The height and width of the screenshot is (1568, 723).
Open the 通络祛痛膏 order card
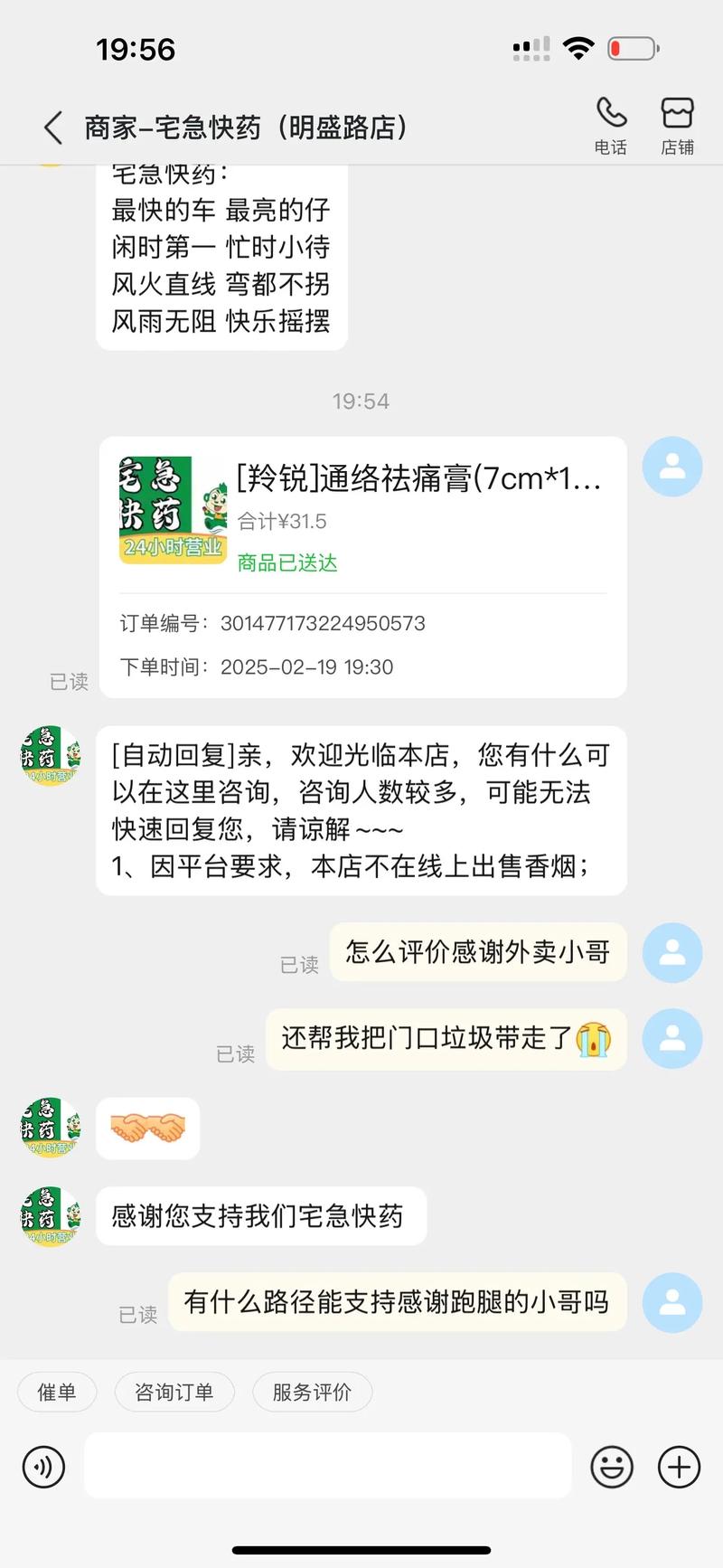[x=362, y=566]
